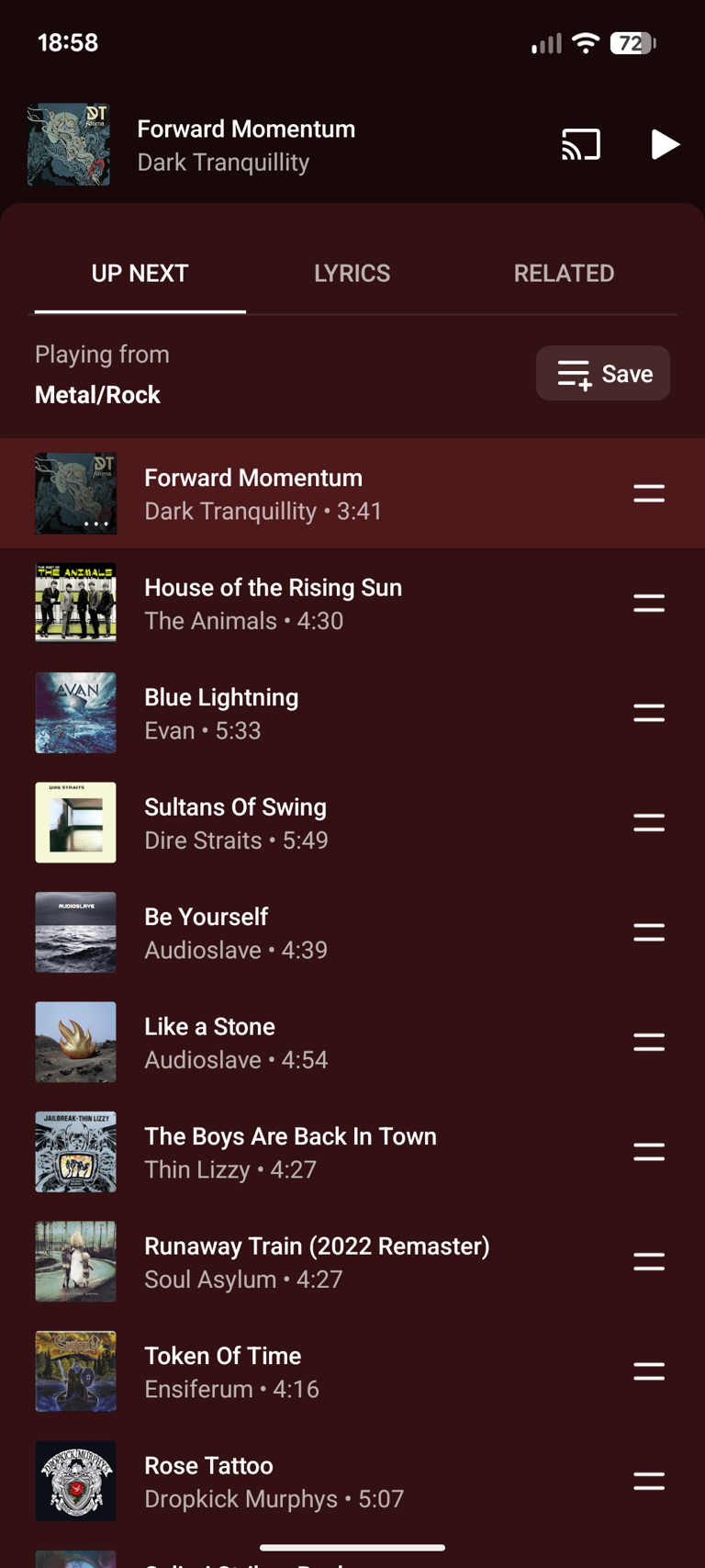Select the currently playing Forward Momentum row
Viewport: 705px width, 1568px height.
275,493
